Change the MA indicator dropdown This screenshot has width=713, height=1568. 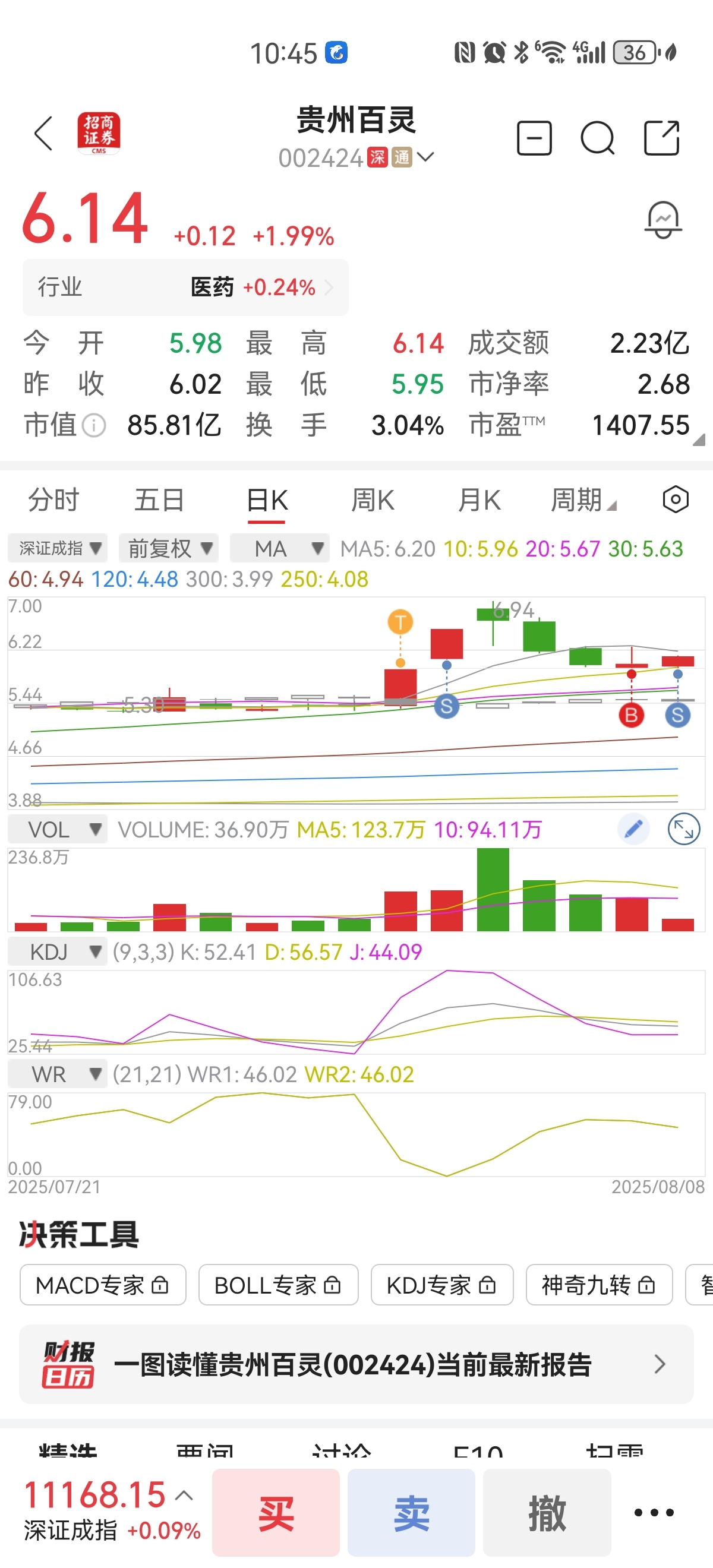click(279, 548)
